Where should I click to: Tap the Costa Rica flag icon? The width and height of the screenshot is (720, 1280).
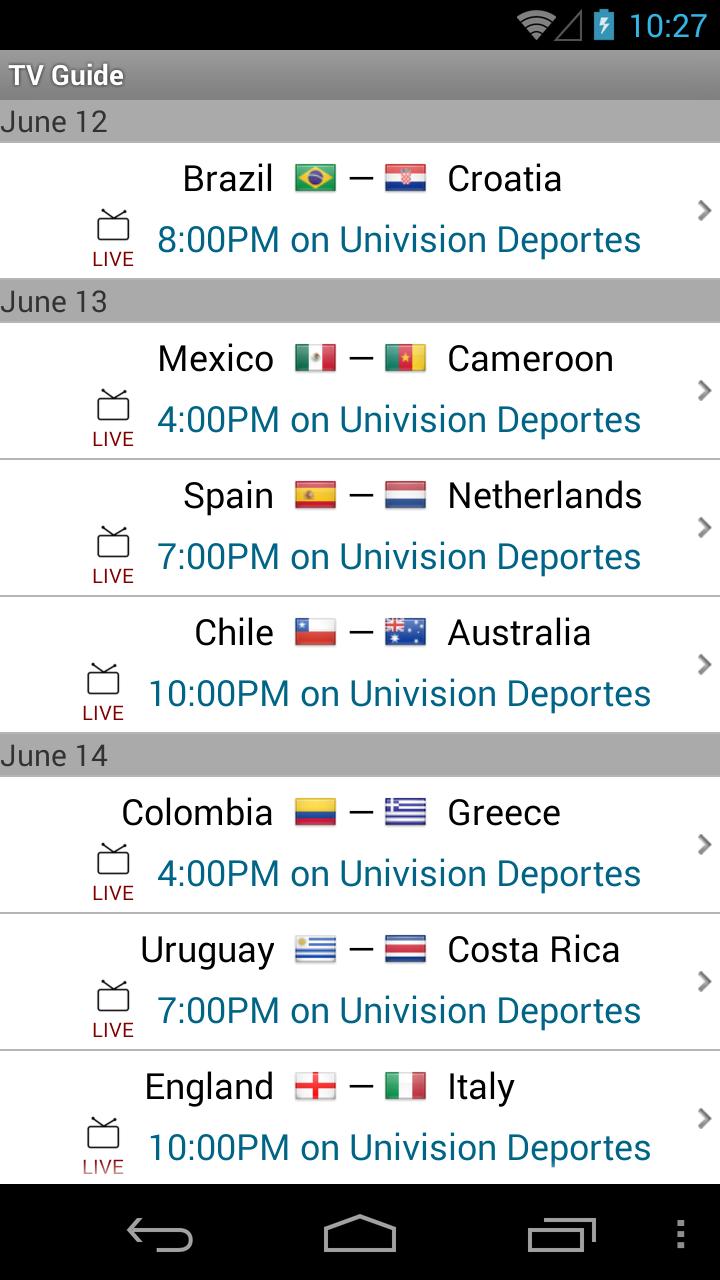tap(404, 949)
